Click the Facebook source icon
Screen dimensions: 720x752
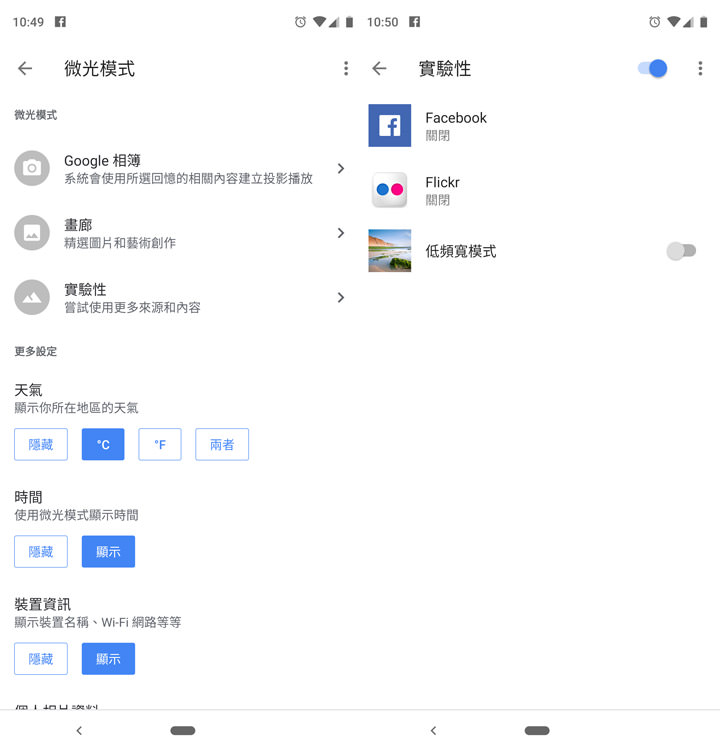389,125
